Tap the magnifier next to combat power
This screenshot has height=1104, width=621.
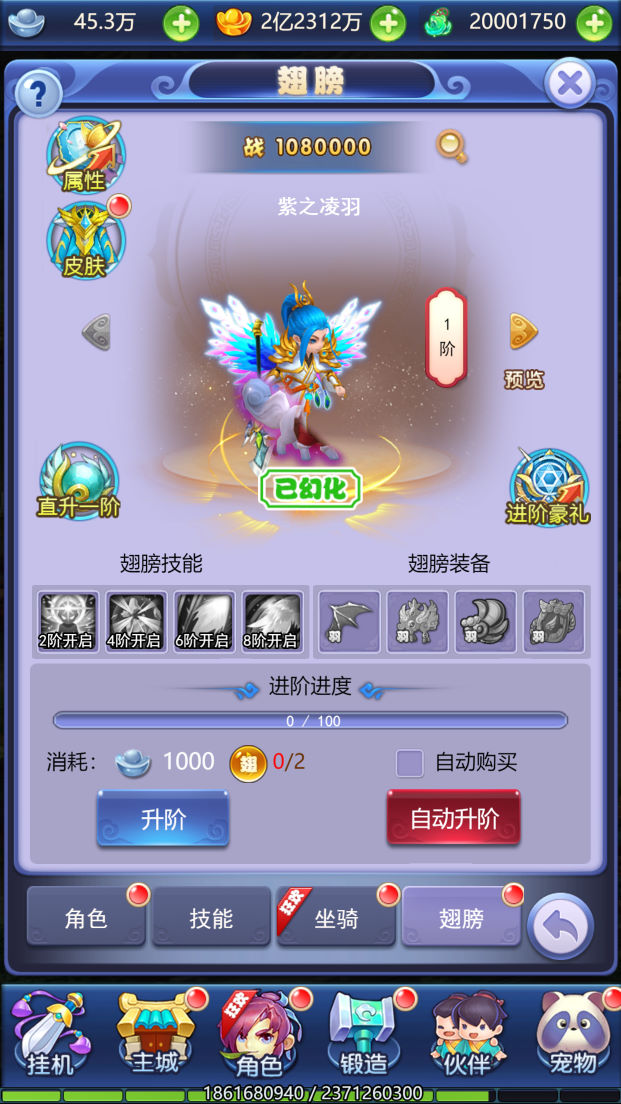coord(452,147)
